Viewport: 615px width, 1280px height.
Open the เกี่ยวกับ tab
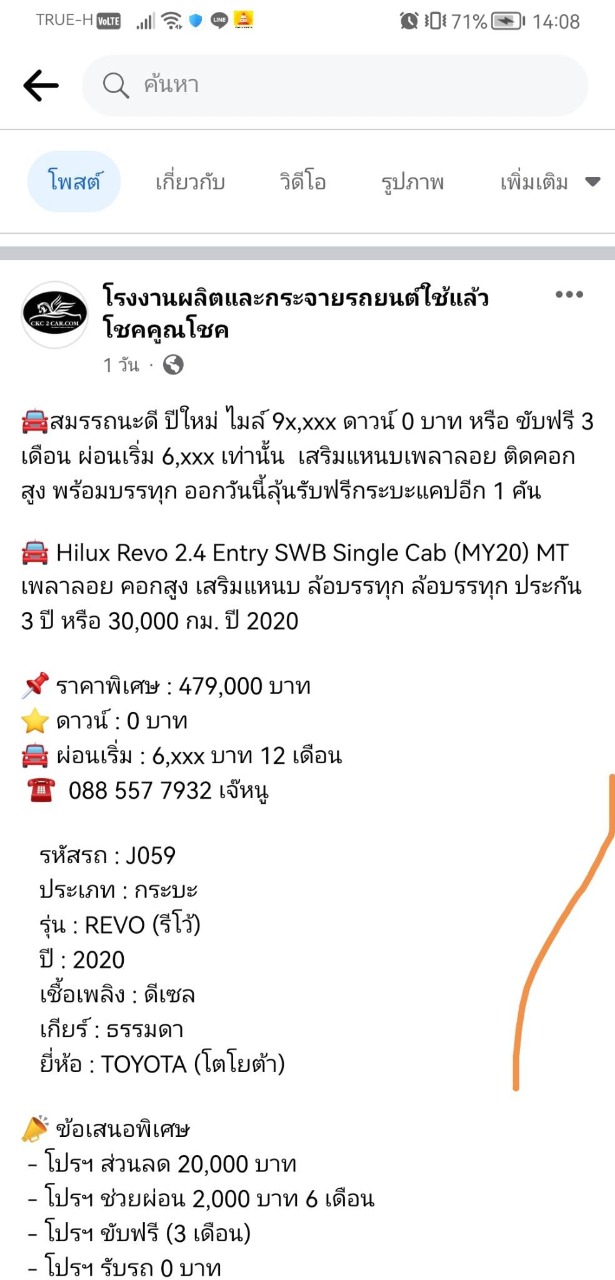tap(190, 182)
